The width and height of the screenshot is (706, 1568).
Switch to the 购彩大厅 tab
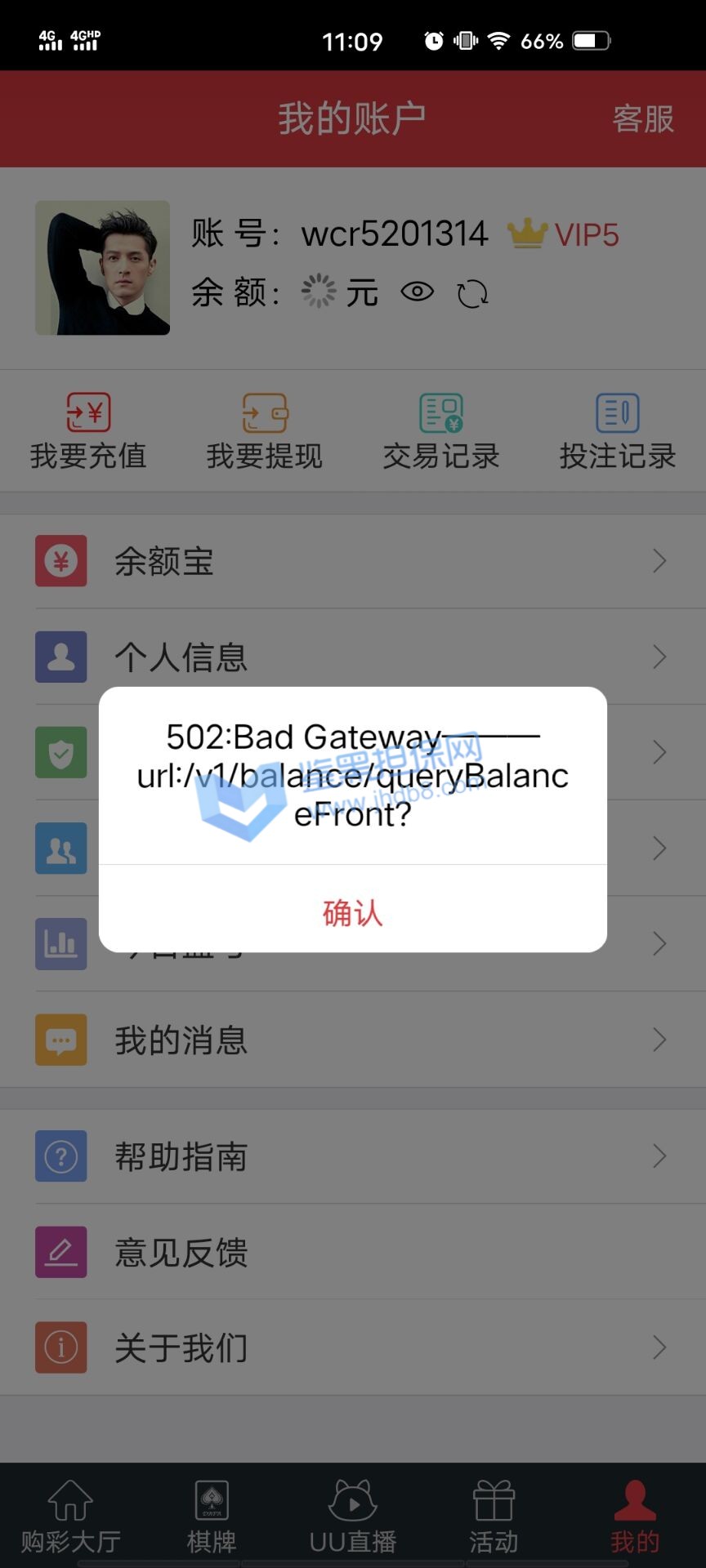tap(71, 1517)
